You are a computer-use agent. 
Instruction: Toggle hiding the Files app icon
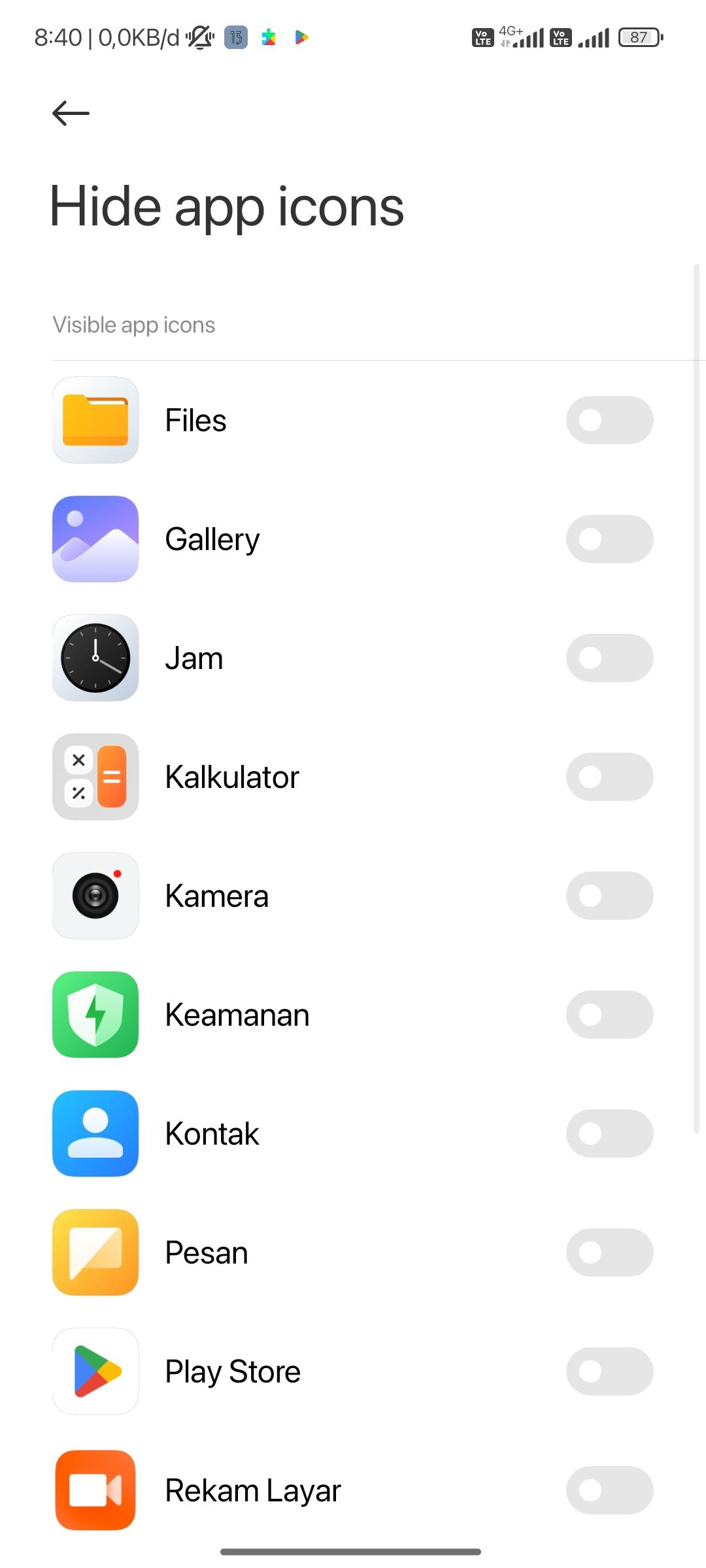(x=609, y=420)
